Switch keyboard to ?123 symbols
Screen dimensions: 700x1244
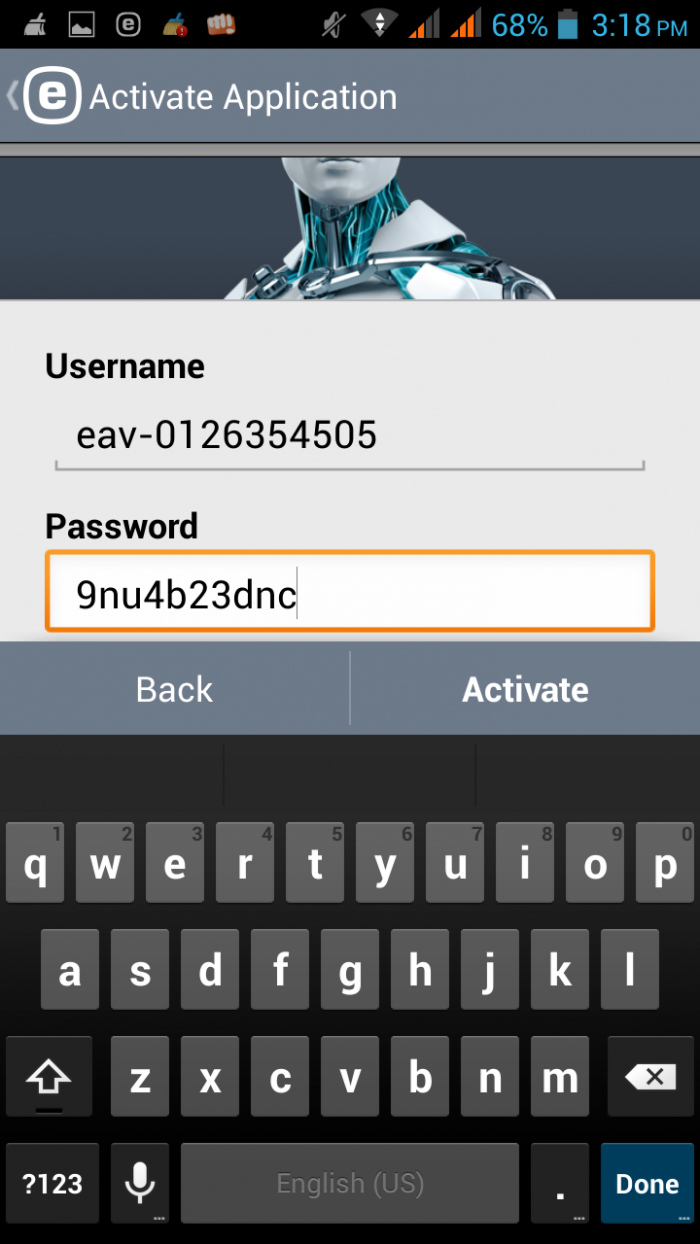click(x=52, y=1184)
